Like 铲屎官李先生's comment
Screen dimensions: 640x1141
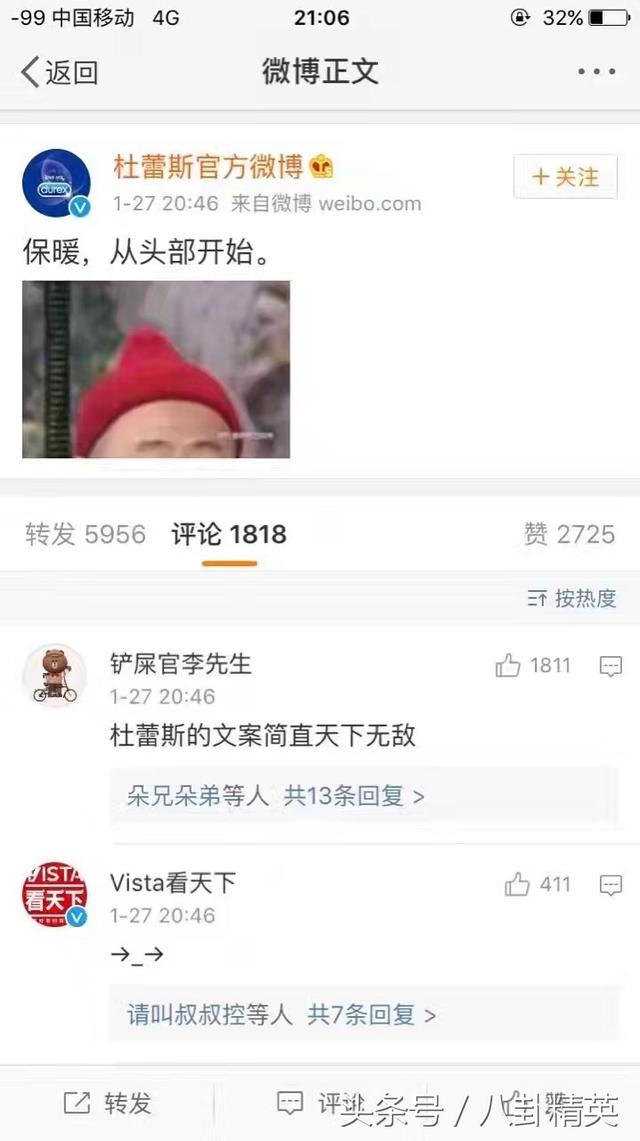point(533,665)
